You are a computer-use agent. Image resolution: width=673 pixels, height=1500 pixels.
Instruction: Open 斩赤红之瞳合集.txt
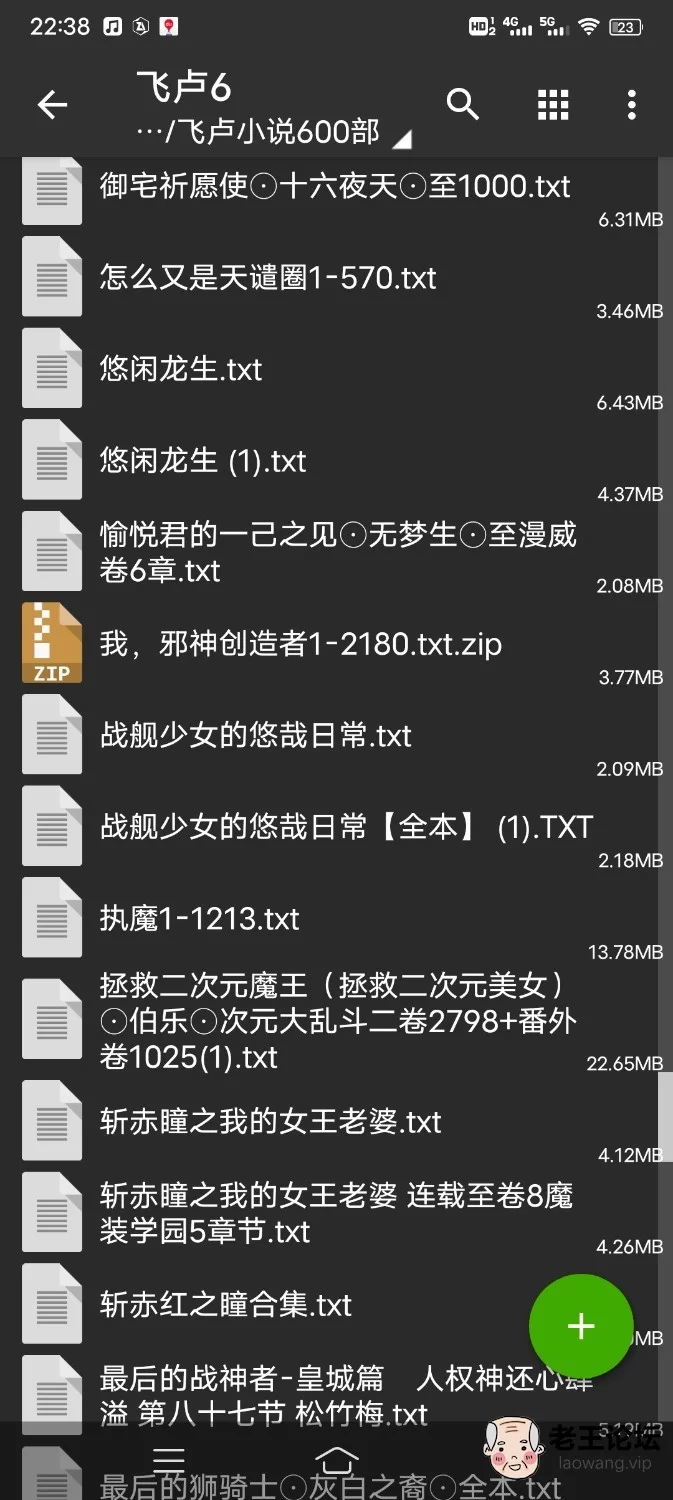336,1306
